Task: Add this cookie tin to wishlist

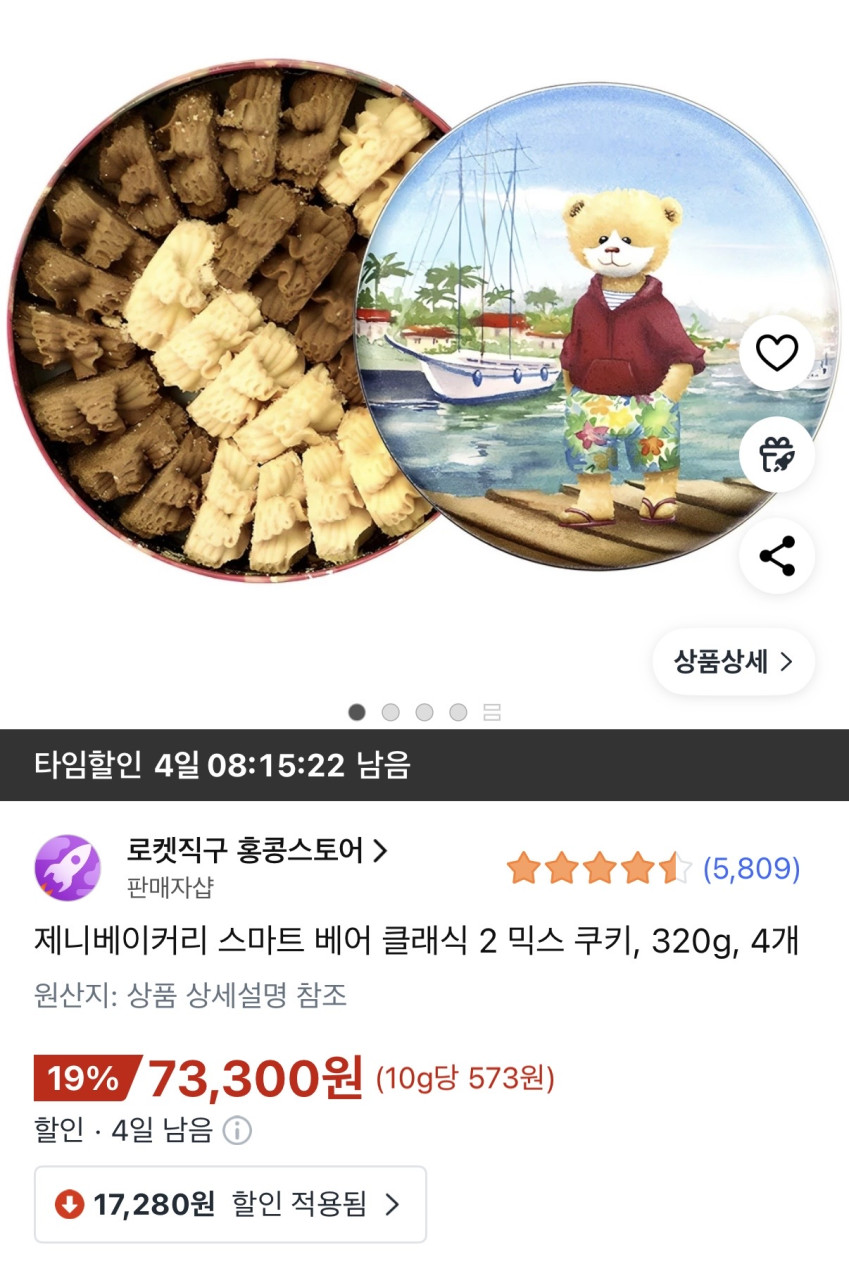Action: pyautogui.click(x=776, y=353)
